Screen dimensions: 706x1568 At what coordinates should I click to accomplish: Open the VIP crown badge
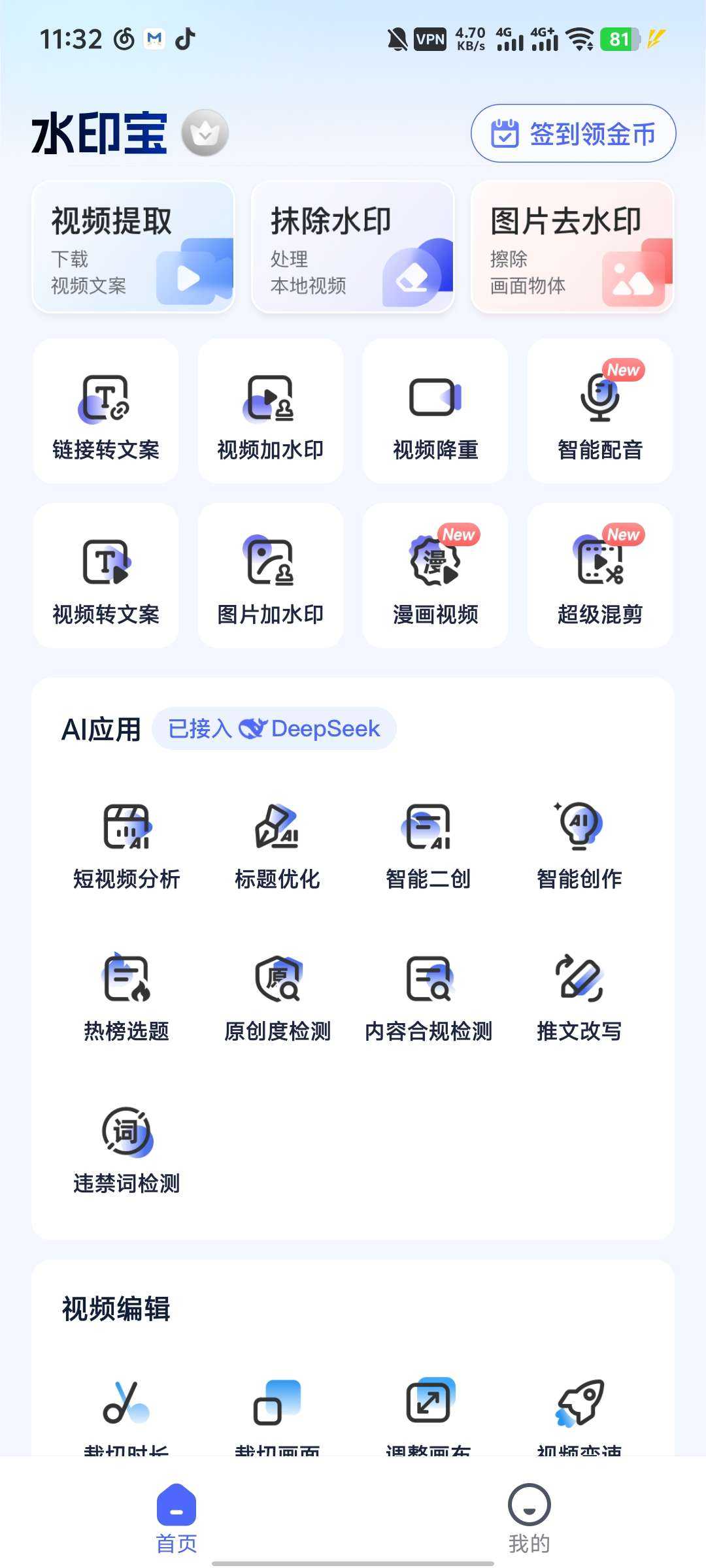(205, 133)
